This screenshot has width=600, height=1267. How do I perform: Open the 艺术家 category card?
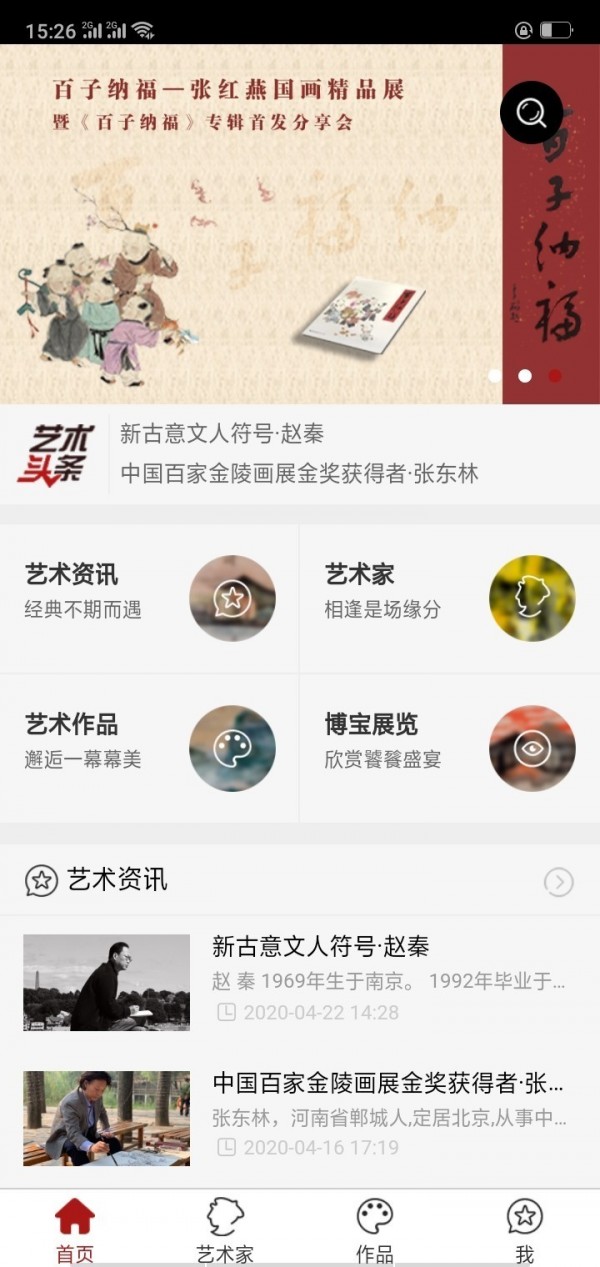450,598
